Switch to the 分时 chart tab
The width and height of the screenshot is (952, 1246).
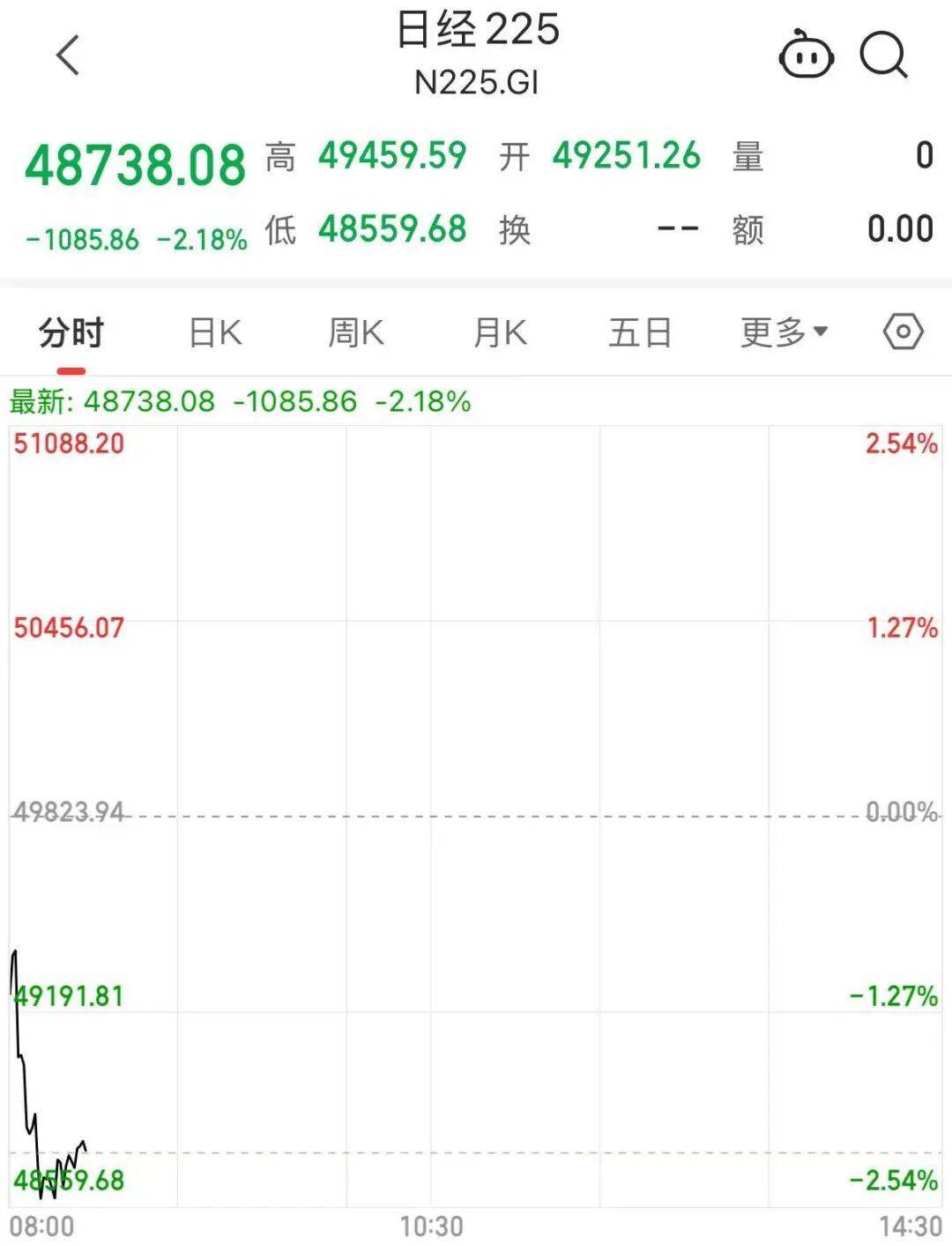coord(71,333)
